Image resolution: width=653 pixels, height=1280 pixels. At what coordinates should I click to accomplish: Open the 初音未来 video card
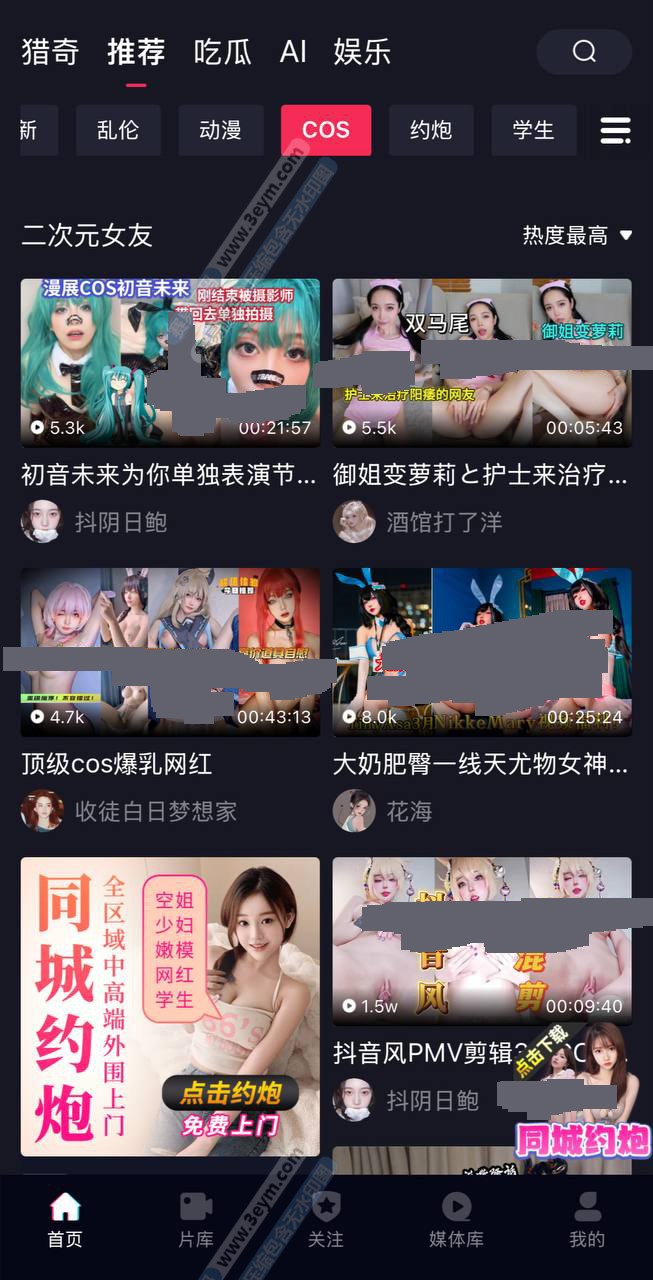170,362
